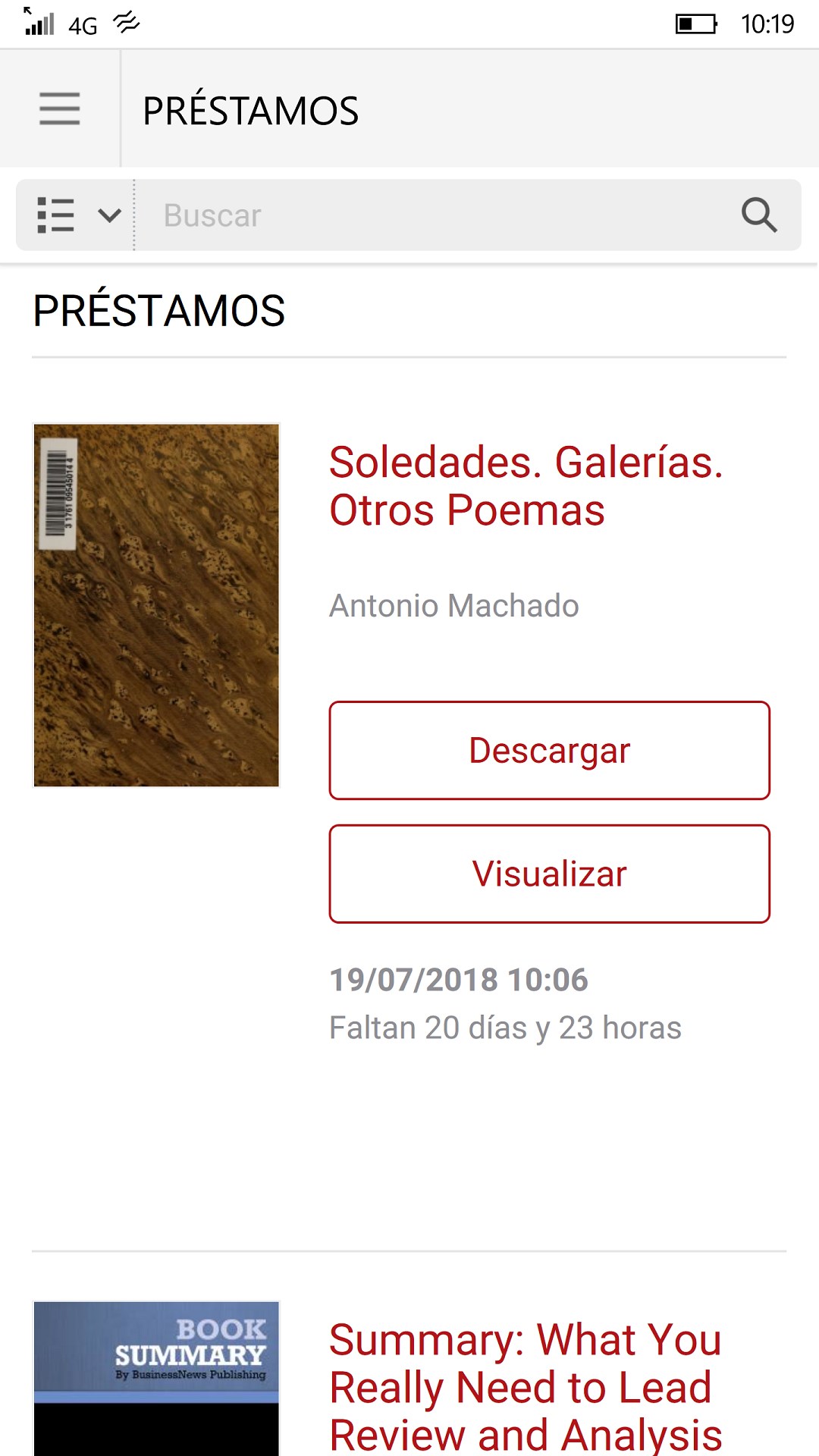Open the Soledades. Galerías. Otros Poemas title link
The width and height of the screenshot is (819, 1456).
[x=526, y=486]
